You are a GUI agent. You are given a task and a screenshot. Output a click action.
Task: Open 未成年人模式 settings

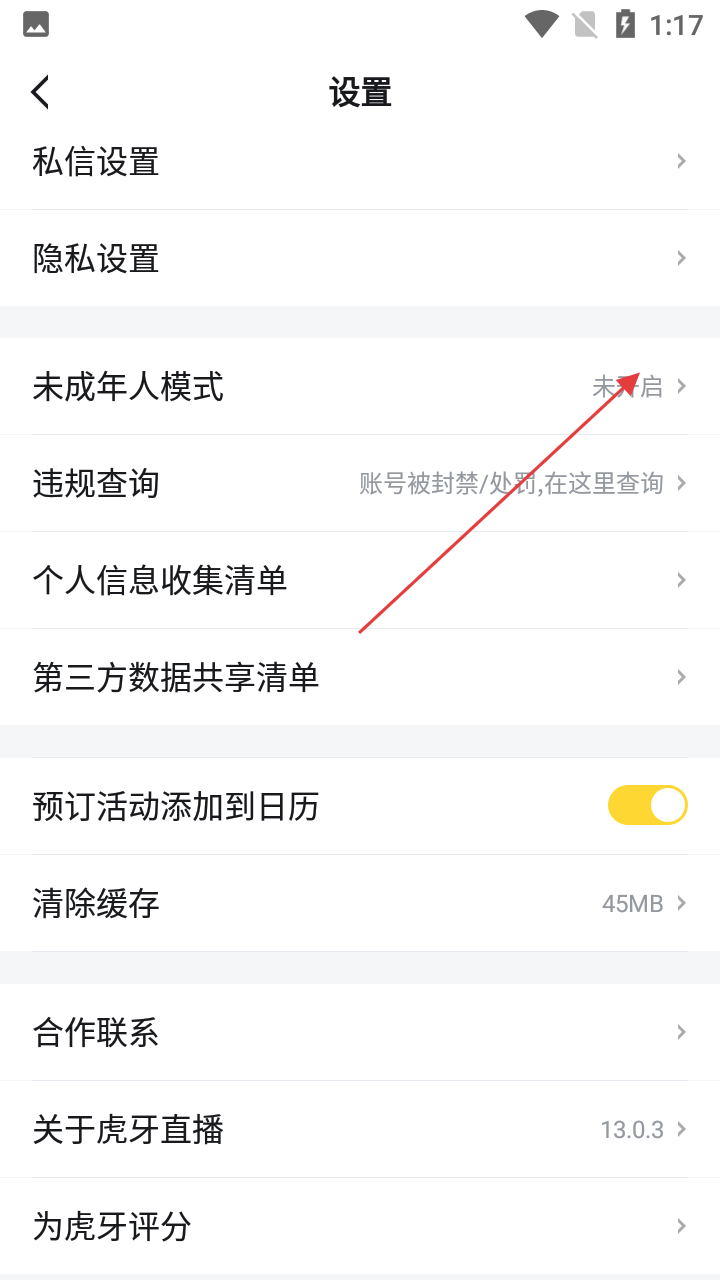[360, 386]
